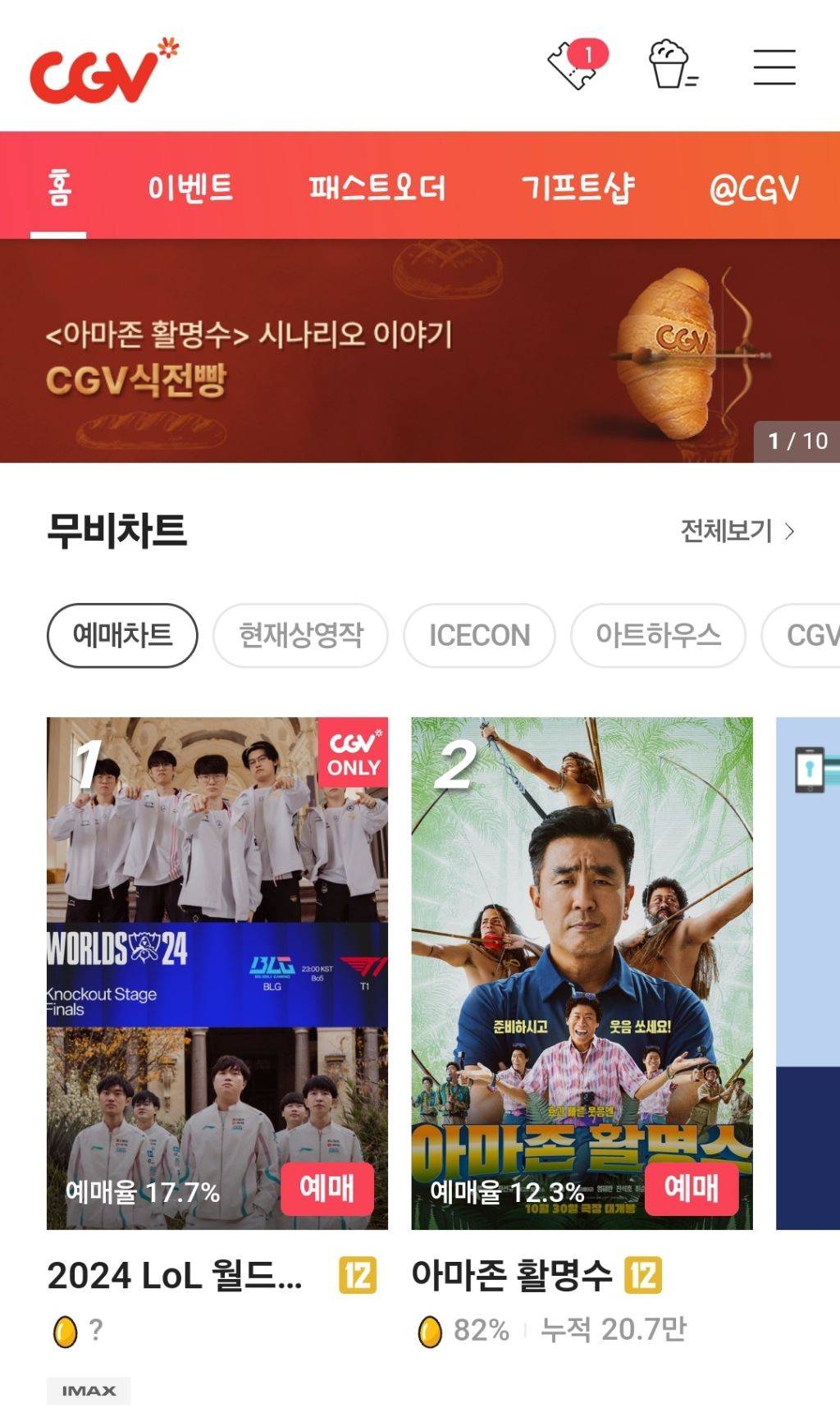Click 예매 button for 아마존 활명수
This screenshot has width=840, height=1412.
(x=690, y=1189)
